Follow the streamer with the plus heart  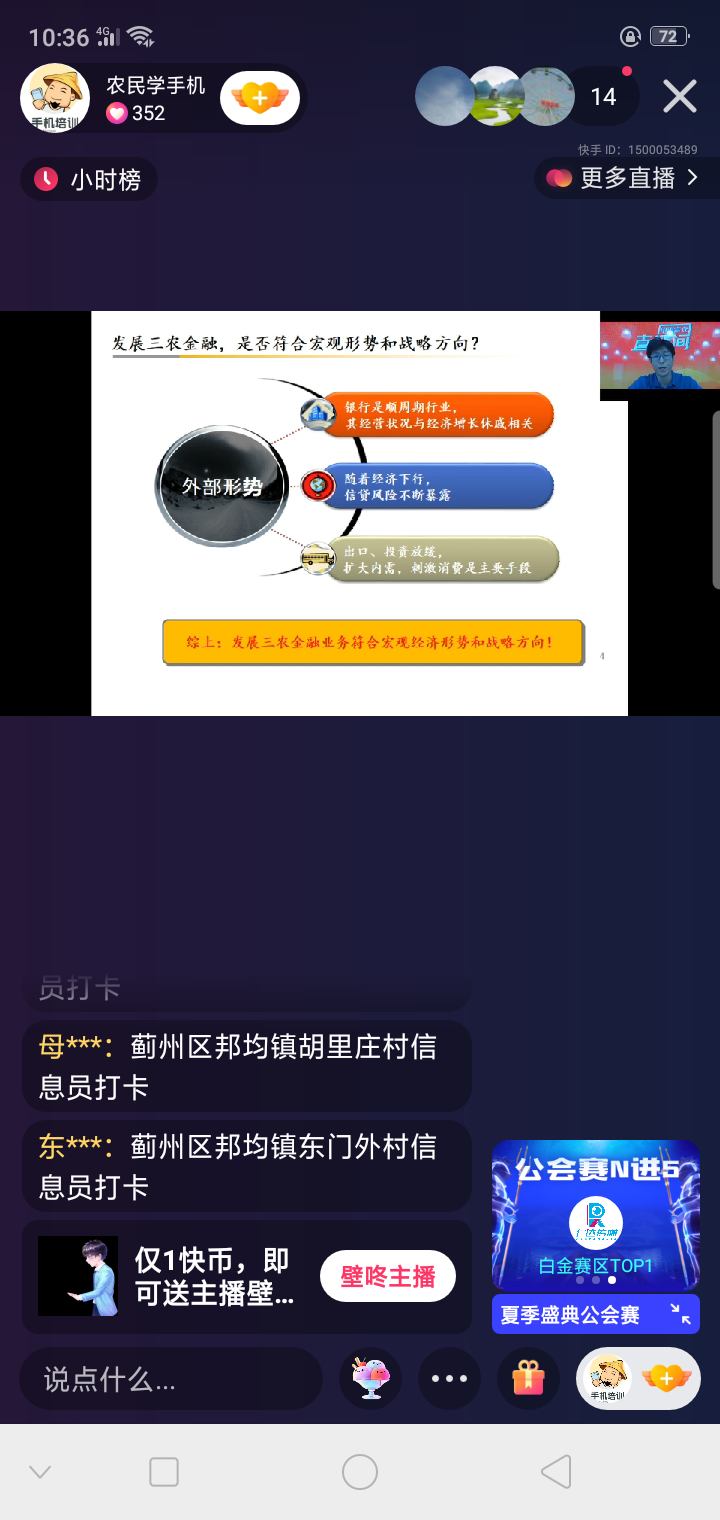point(259,98)
